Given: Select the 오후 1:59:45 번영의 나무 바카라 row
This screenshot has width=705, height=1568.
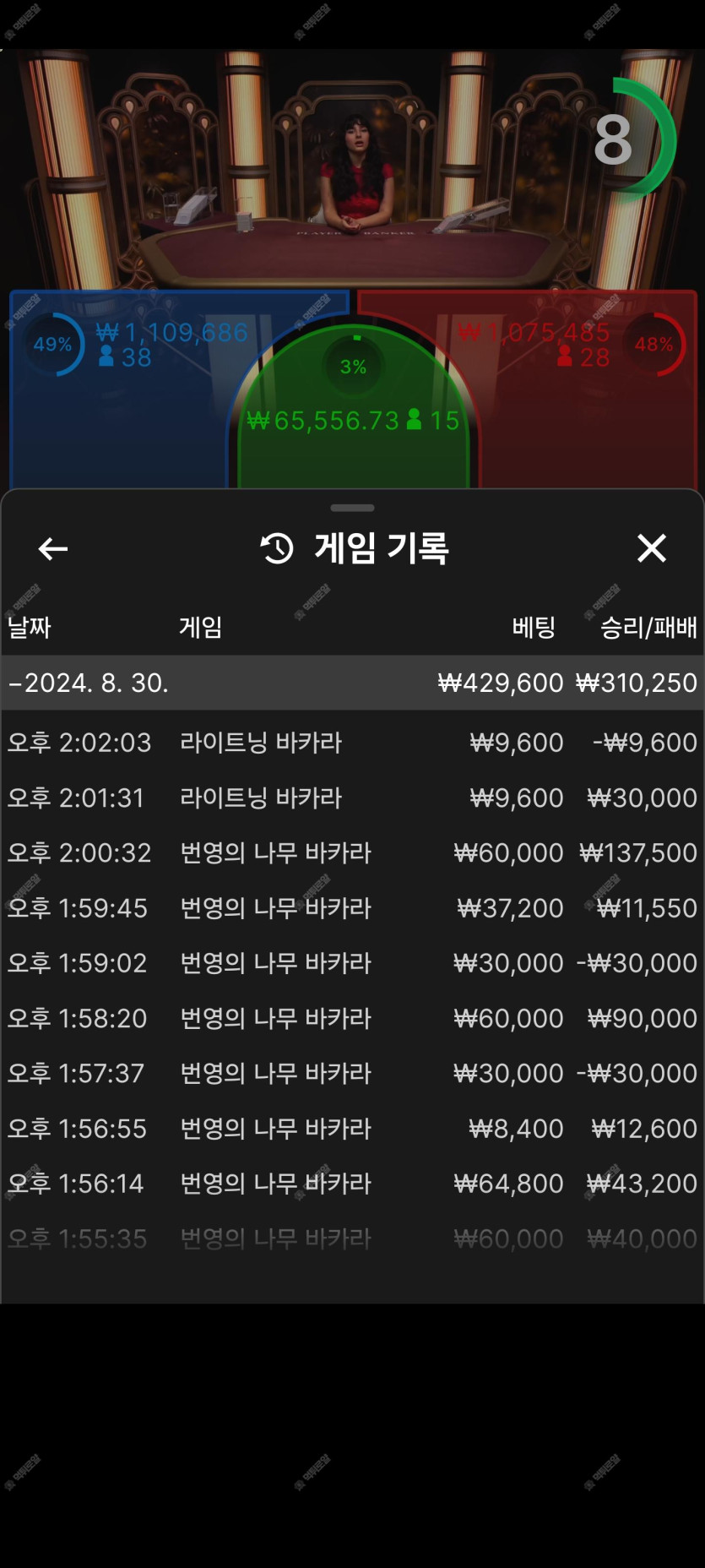Looking at the screenshot, I should pyautogui.click(x=352, y=908).
